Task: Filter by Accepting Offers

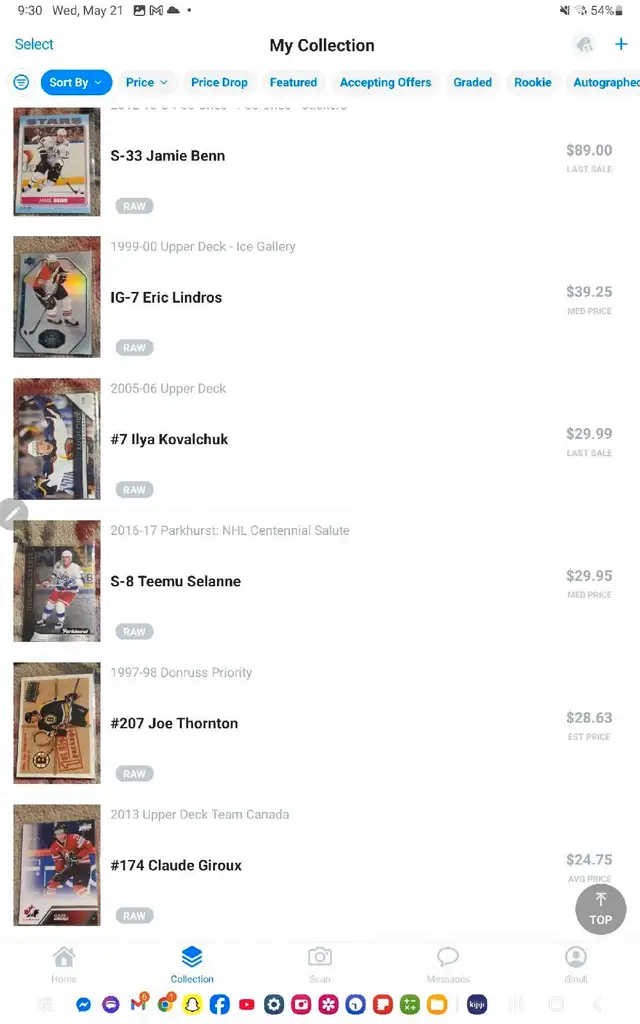Action: 385,82
